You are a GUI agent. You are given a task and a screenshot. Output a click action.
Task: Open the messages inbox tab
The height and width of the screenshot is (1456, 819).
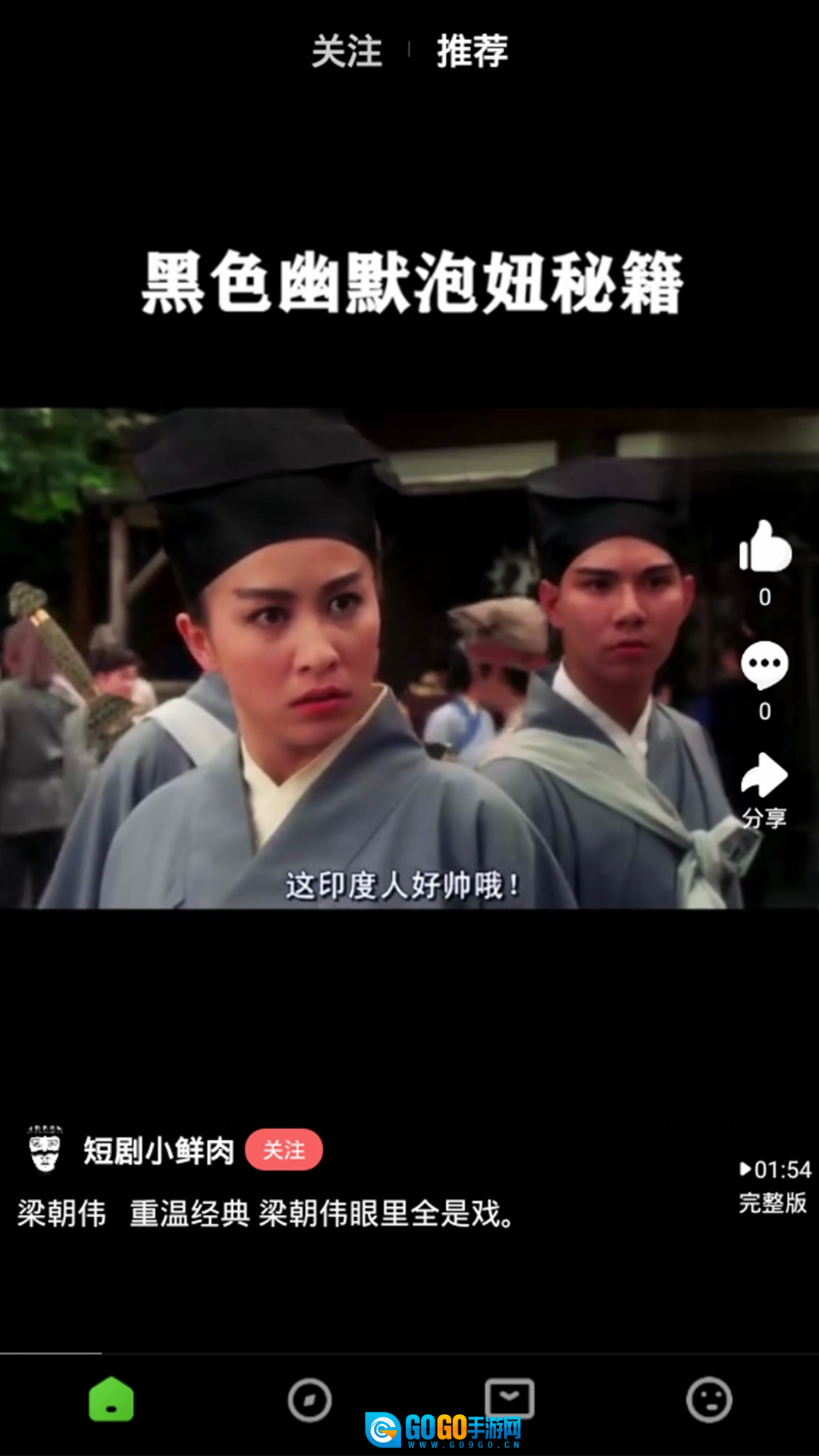pos(510,1398)
